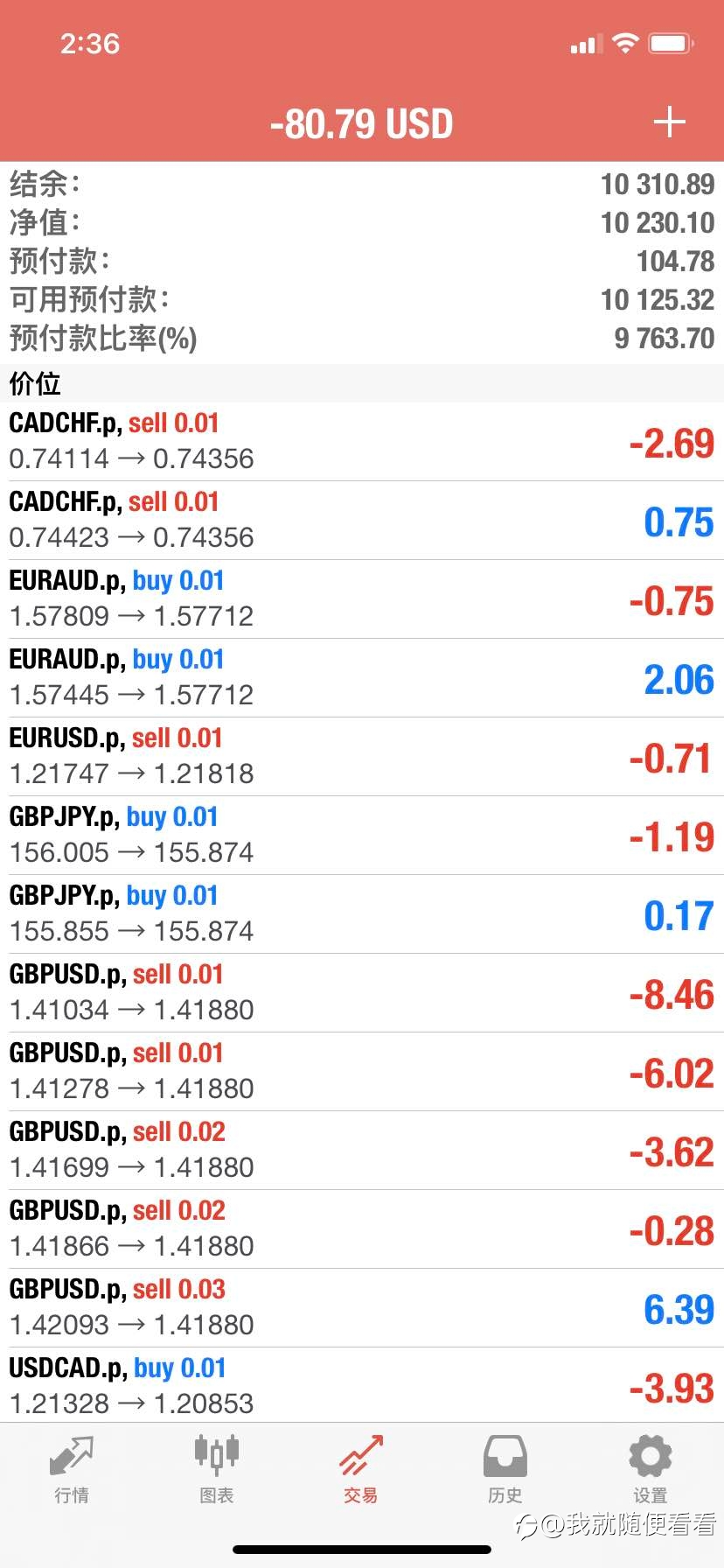View the GBPJPY.p position showing -1.19
This screenshot has width=724, height=1568.
point(362,836)
